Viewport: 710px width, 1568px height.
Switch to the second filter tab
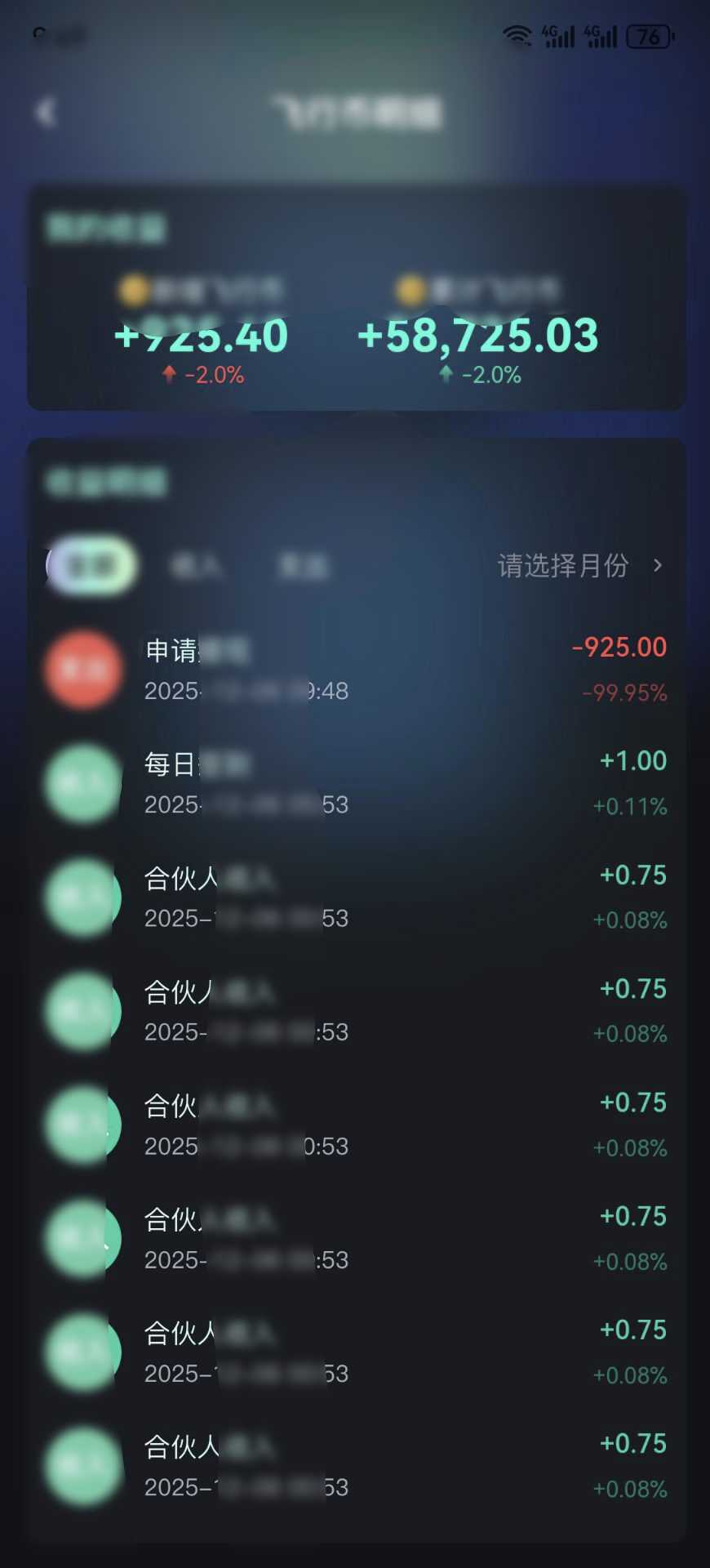pyautogui.click(x=196, y=565)
